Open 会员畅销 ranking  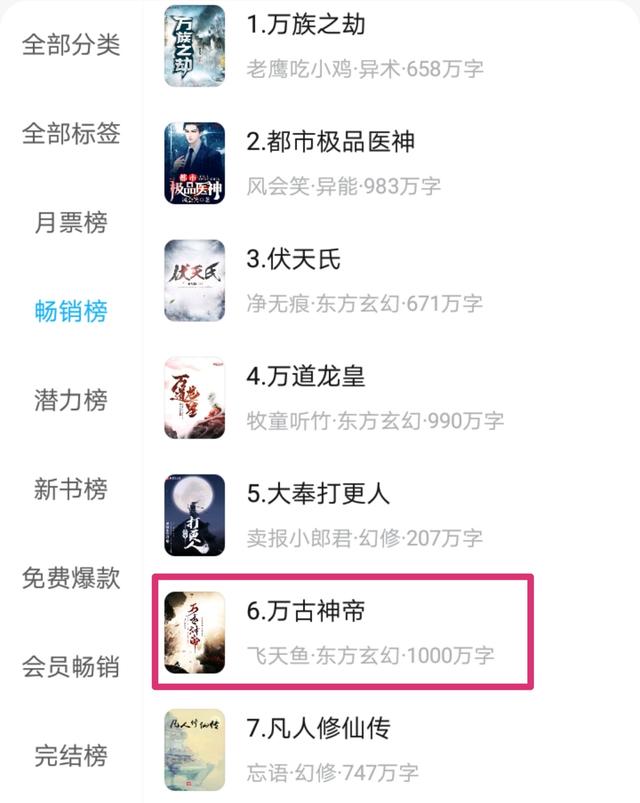pyautogui.click(x=71, y=667)
